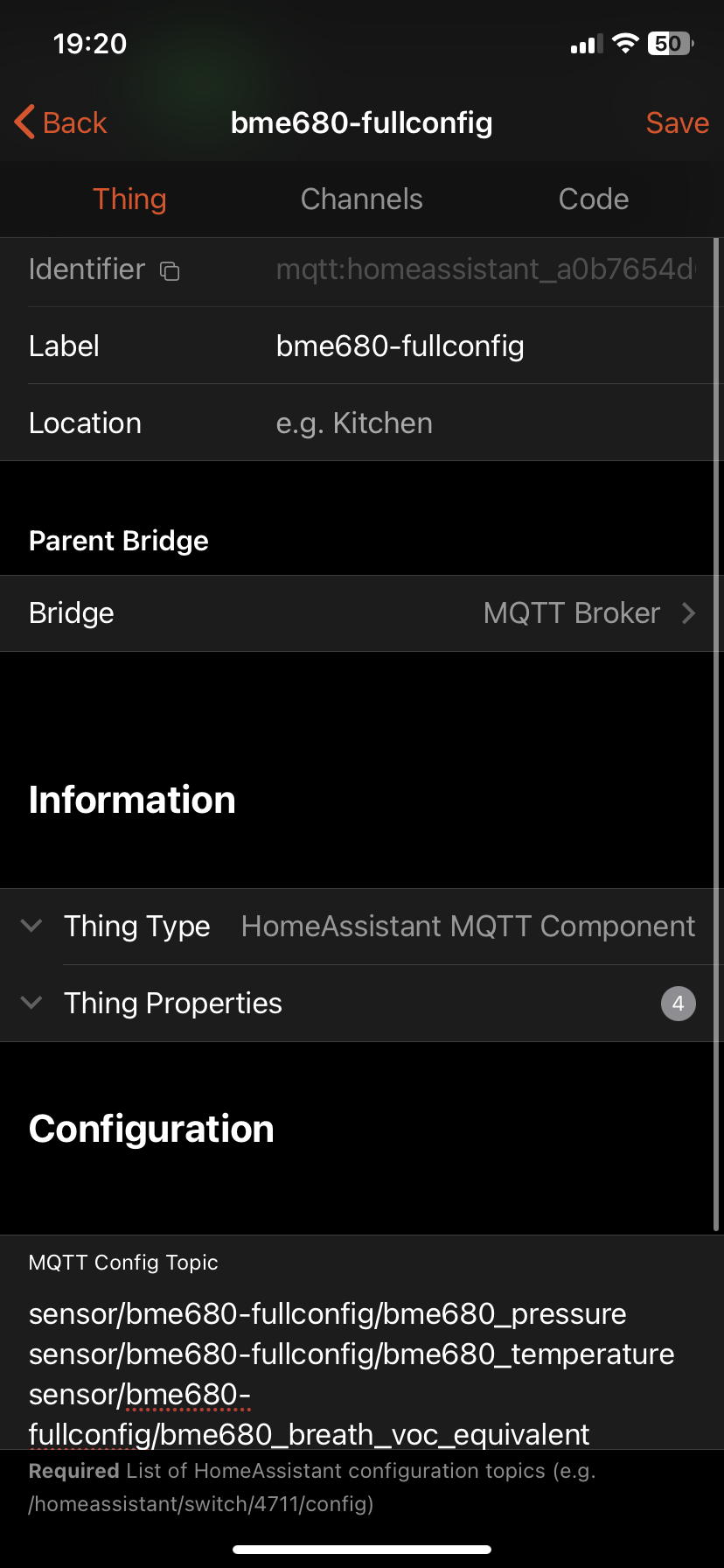This screenshot has height=1568, width=724.
Task: Copy the thing identifier
Action: [170, 271]
